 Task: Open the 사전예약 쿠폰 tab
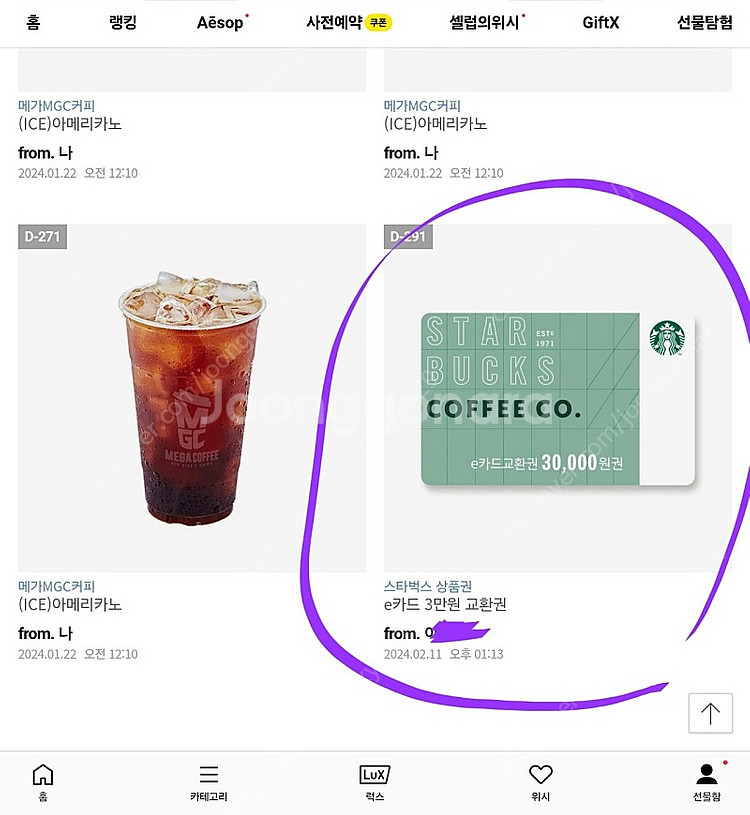348,22
